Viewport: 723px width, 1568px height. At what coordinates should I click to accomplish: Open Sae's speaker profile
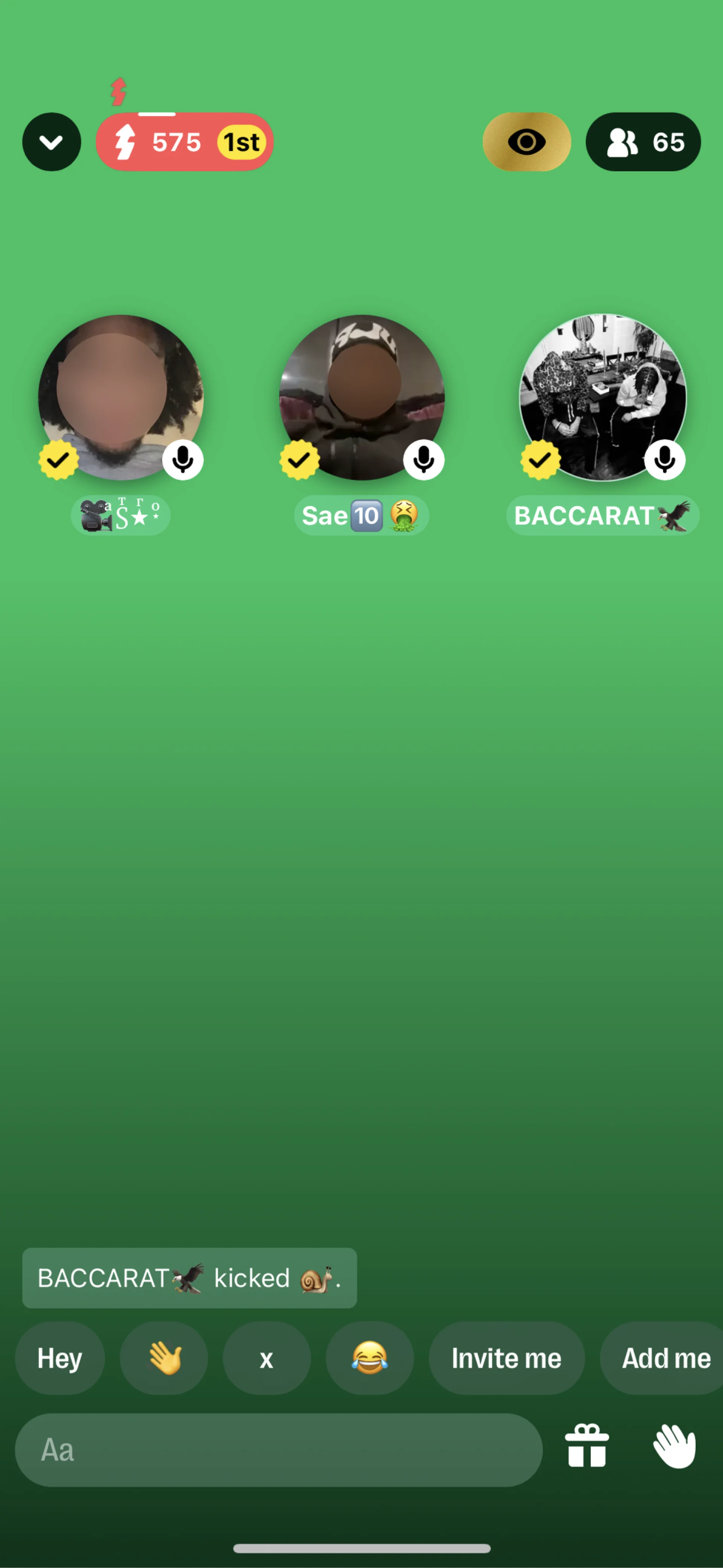361,398
